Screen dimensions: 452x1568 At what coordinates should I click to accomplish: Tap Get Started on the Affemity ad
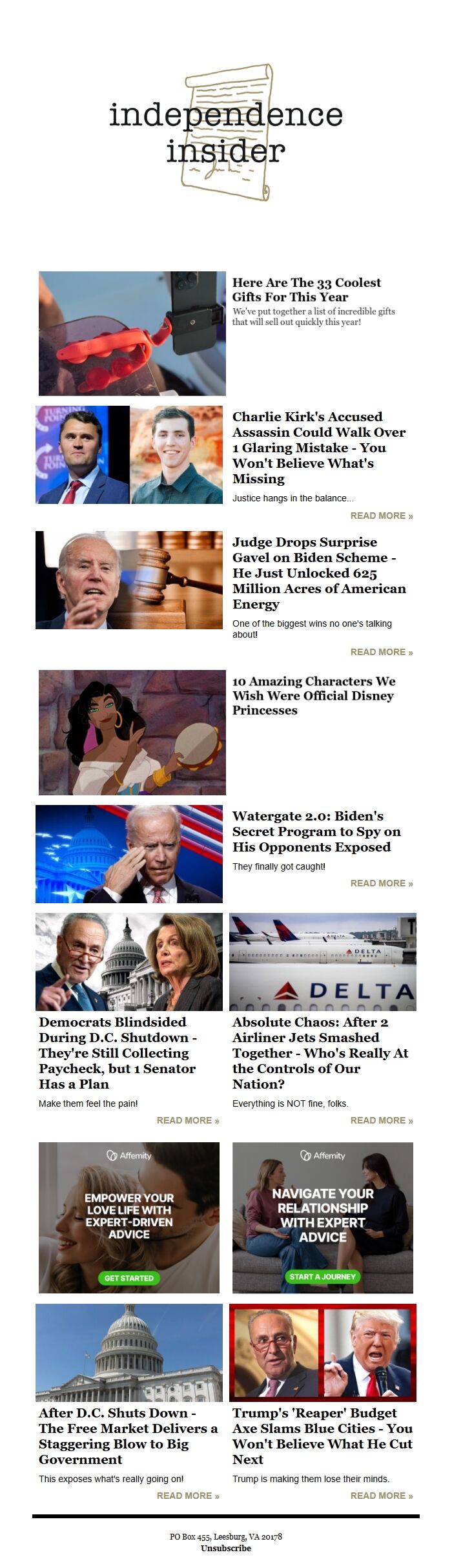pos(129,1278)
